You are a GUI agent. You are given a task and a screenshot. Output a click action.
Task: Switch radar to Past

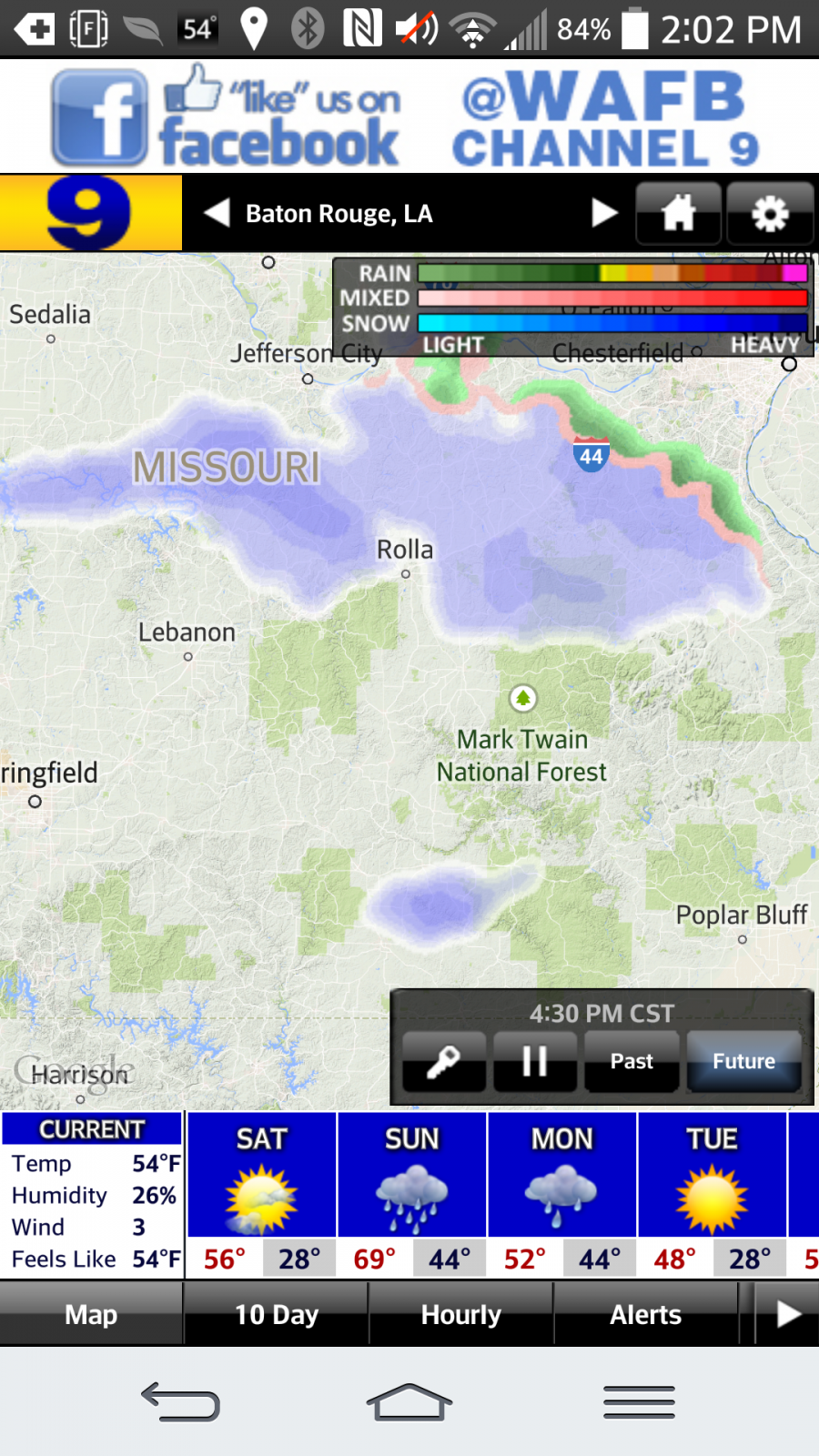click(632, 1061)
